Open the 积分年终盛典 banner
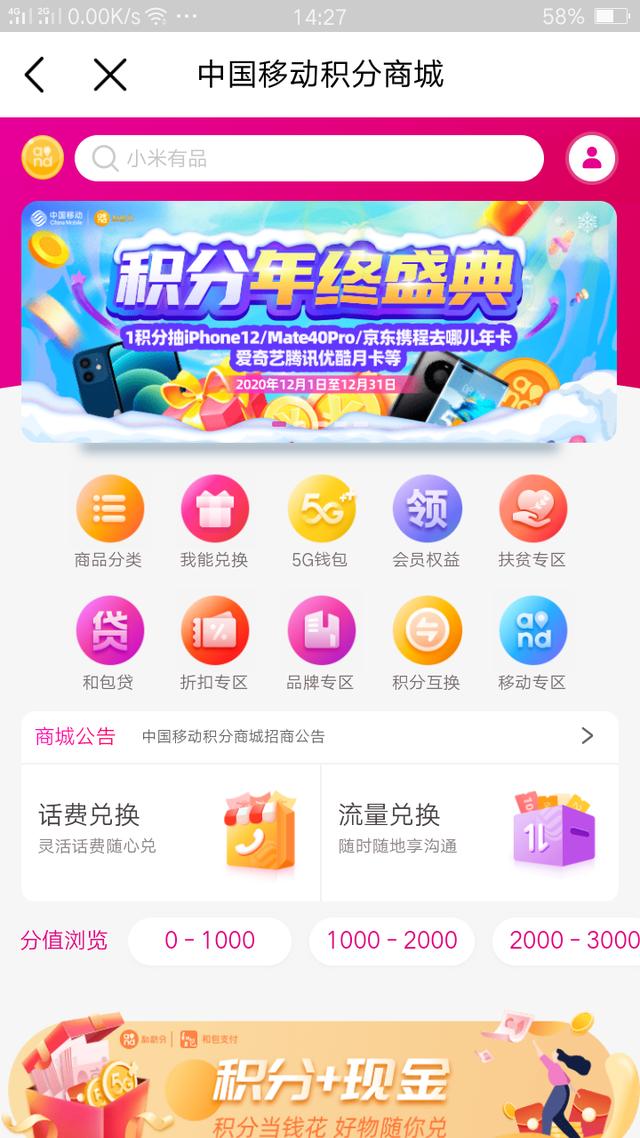 (x=319, y=320)
